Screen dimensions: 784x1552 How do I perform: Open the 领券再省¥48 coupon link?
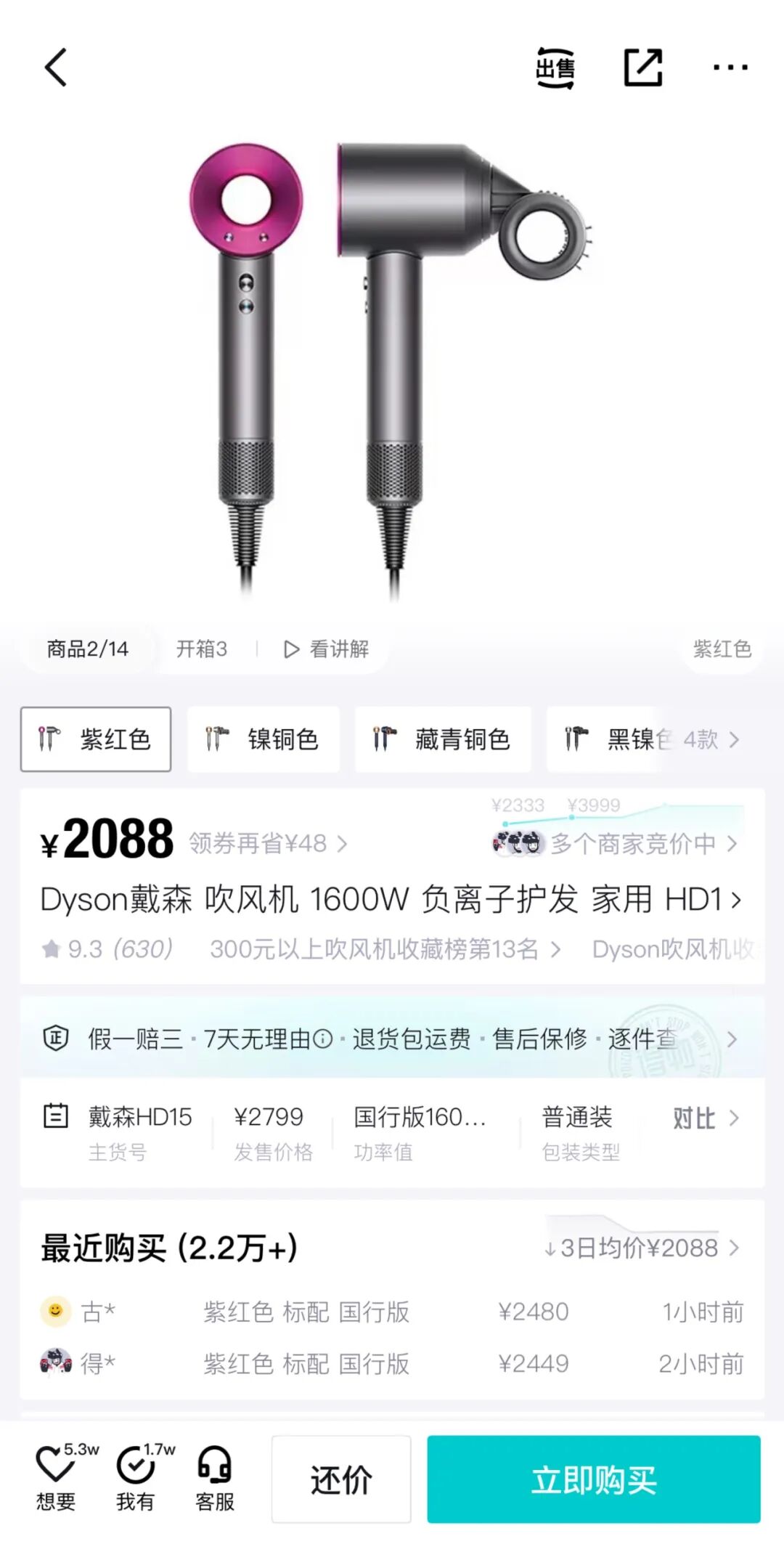coord(268,843)
